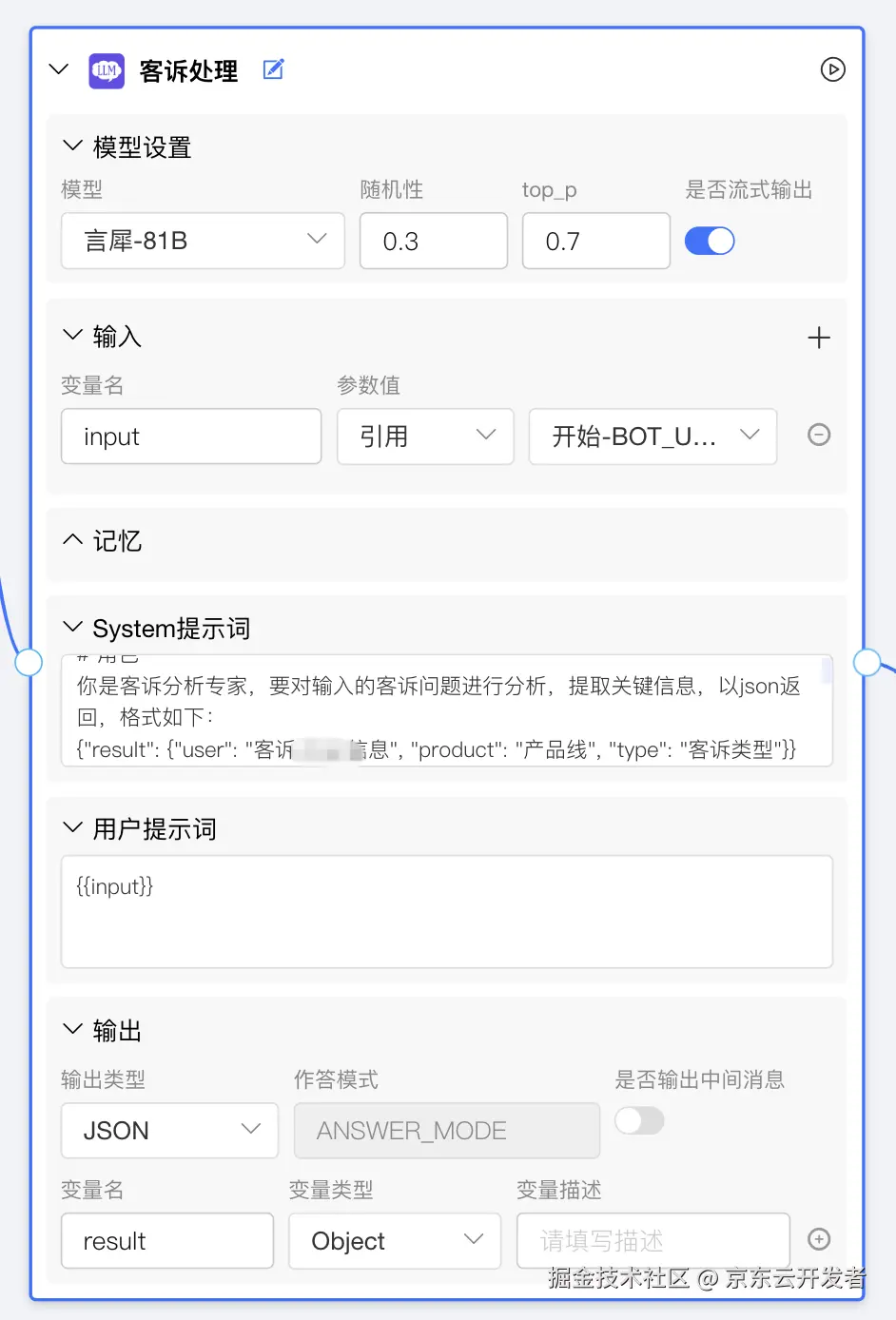This screenshot has height=1320, width=896.
Task: Remove the input variable row
Action: click(818, 436)
